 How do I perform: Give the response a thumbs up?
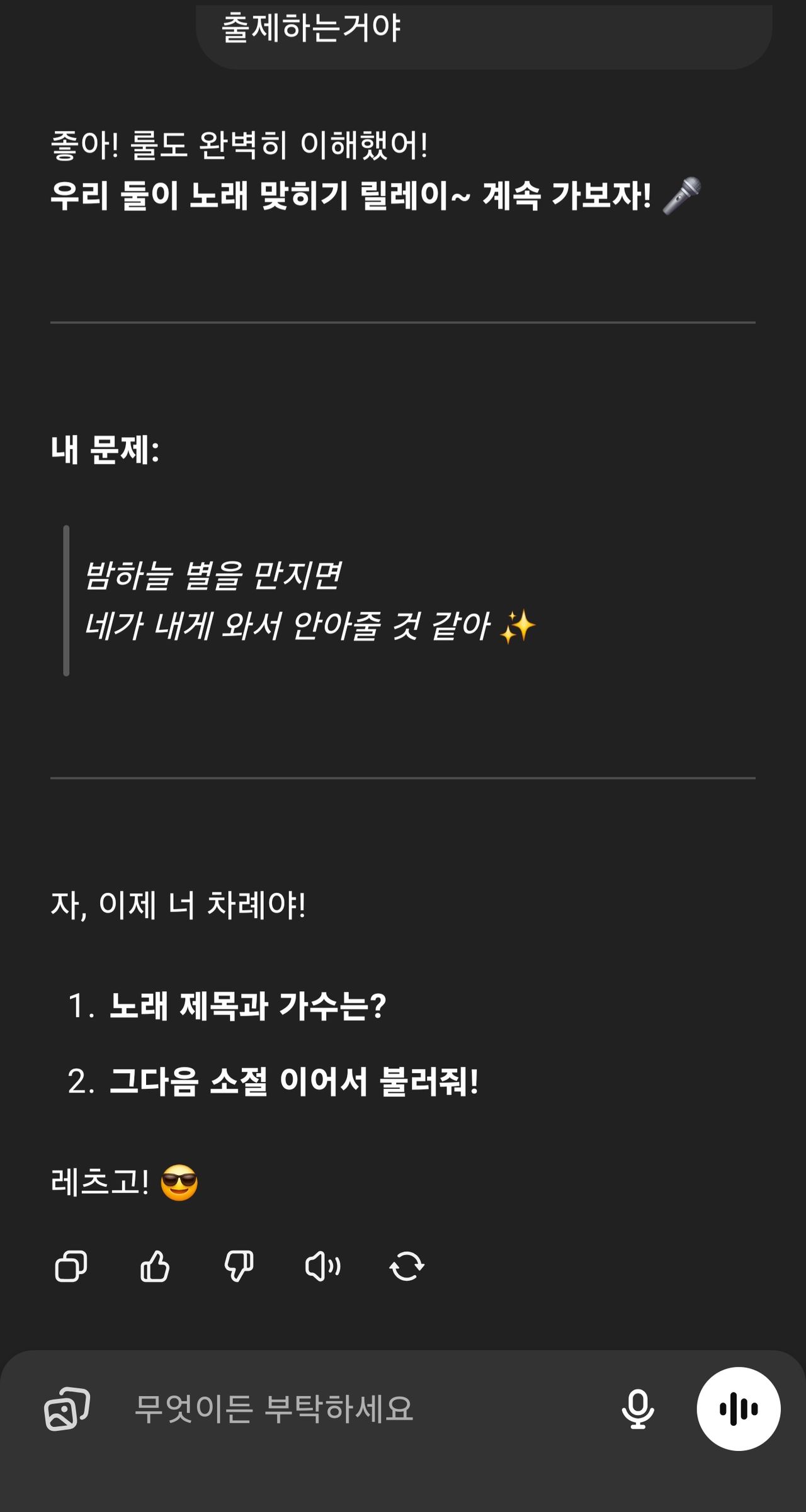click(x=155, y=1266)
